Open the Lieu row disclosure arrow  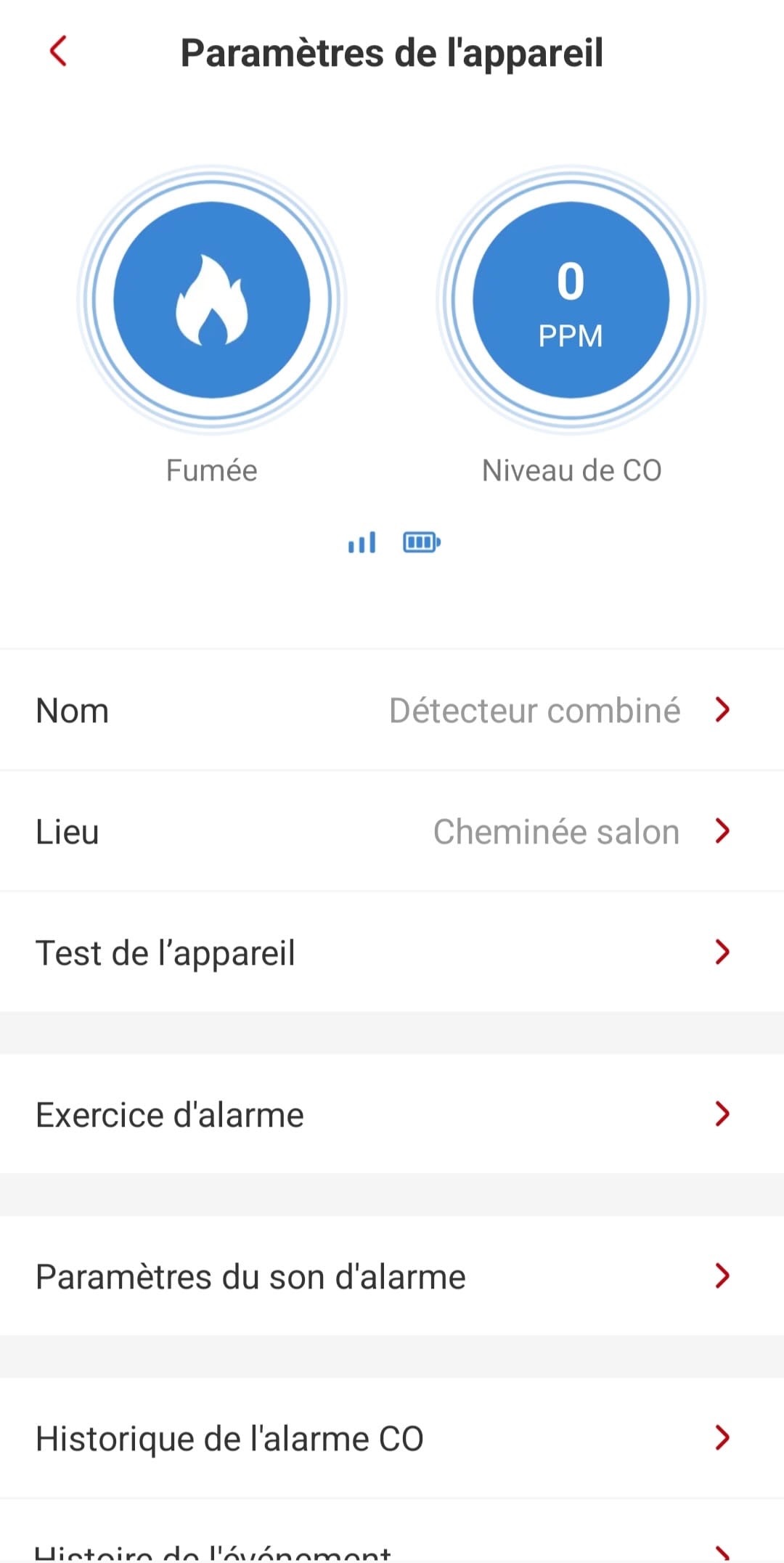[x=721, y=831]
